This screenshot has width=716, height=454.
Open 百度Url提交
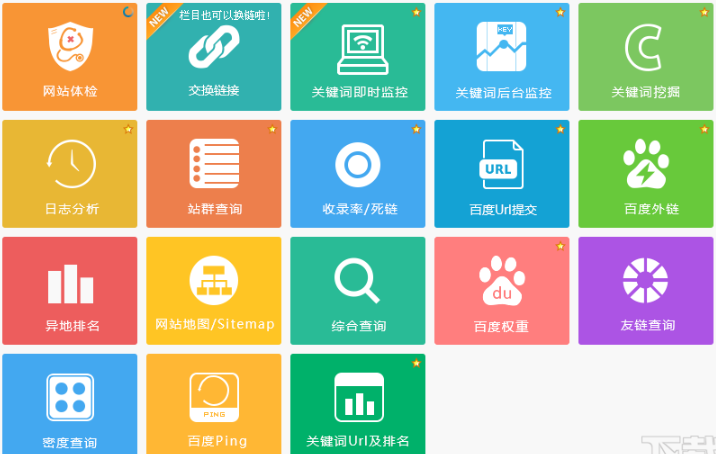tap(502, 173)
